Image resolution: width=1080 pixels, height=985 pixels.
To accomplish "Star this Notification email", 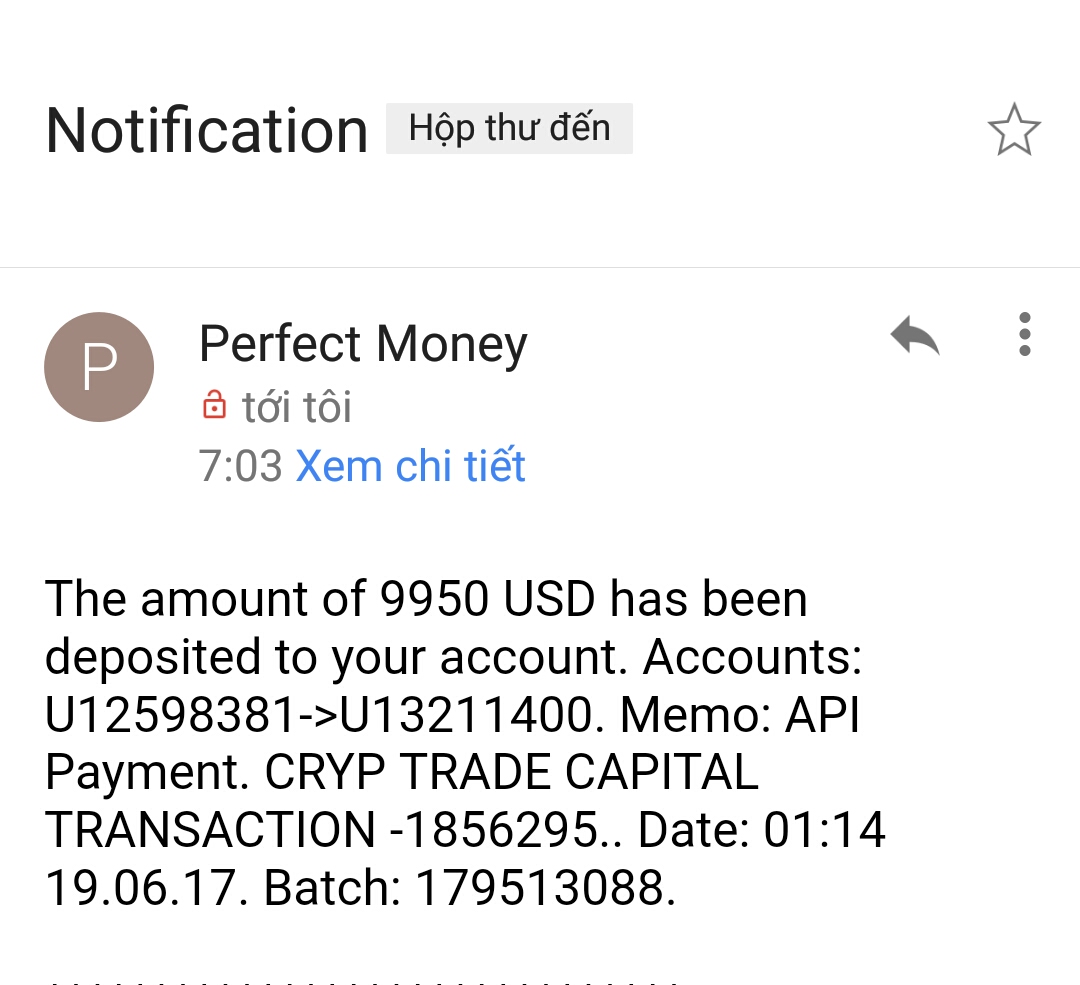I will pyautogui.click(x=1014, y=130).
